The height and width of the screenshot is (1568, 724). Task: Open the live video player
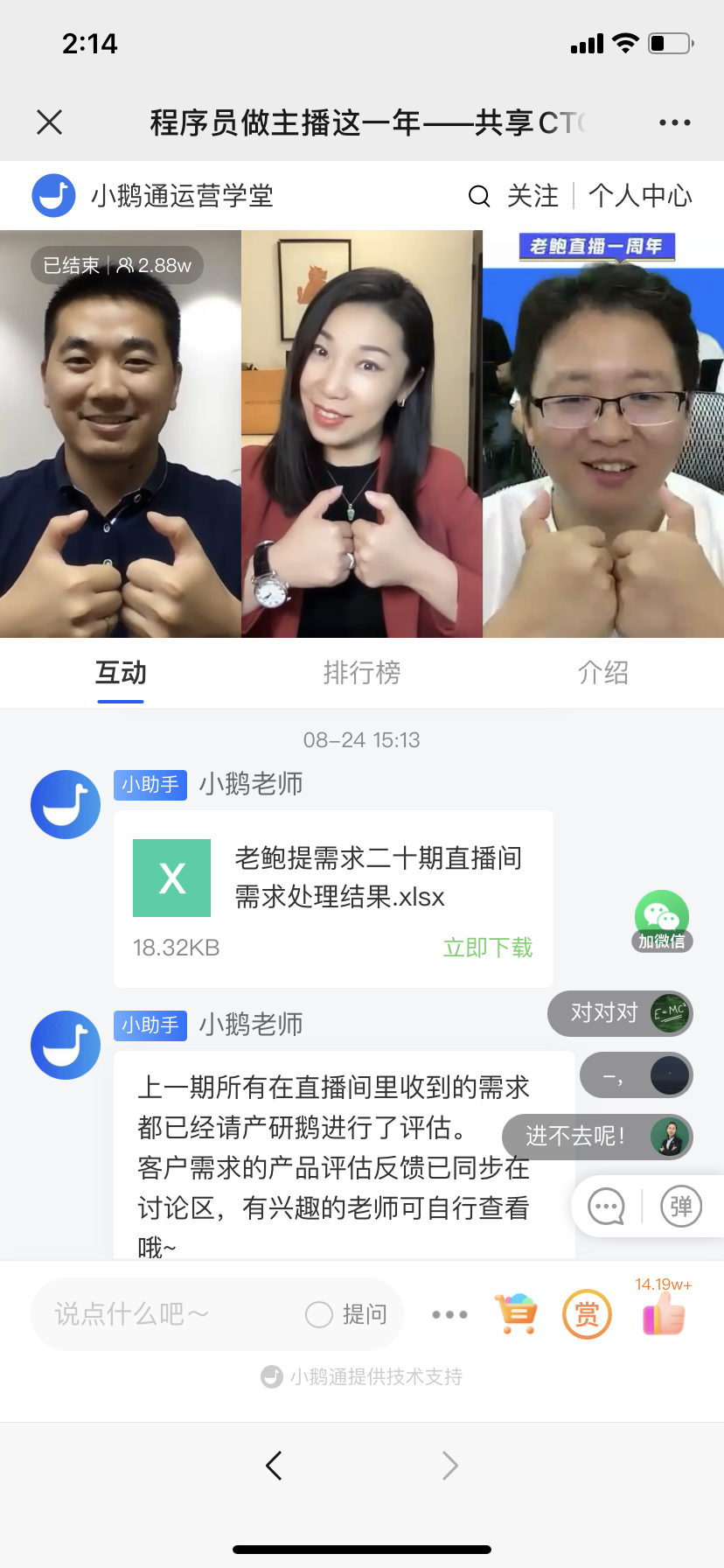click(362, 434)
